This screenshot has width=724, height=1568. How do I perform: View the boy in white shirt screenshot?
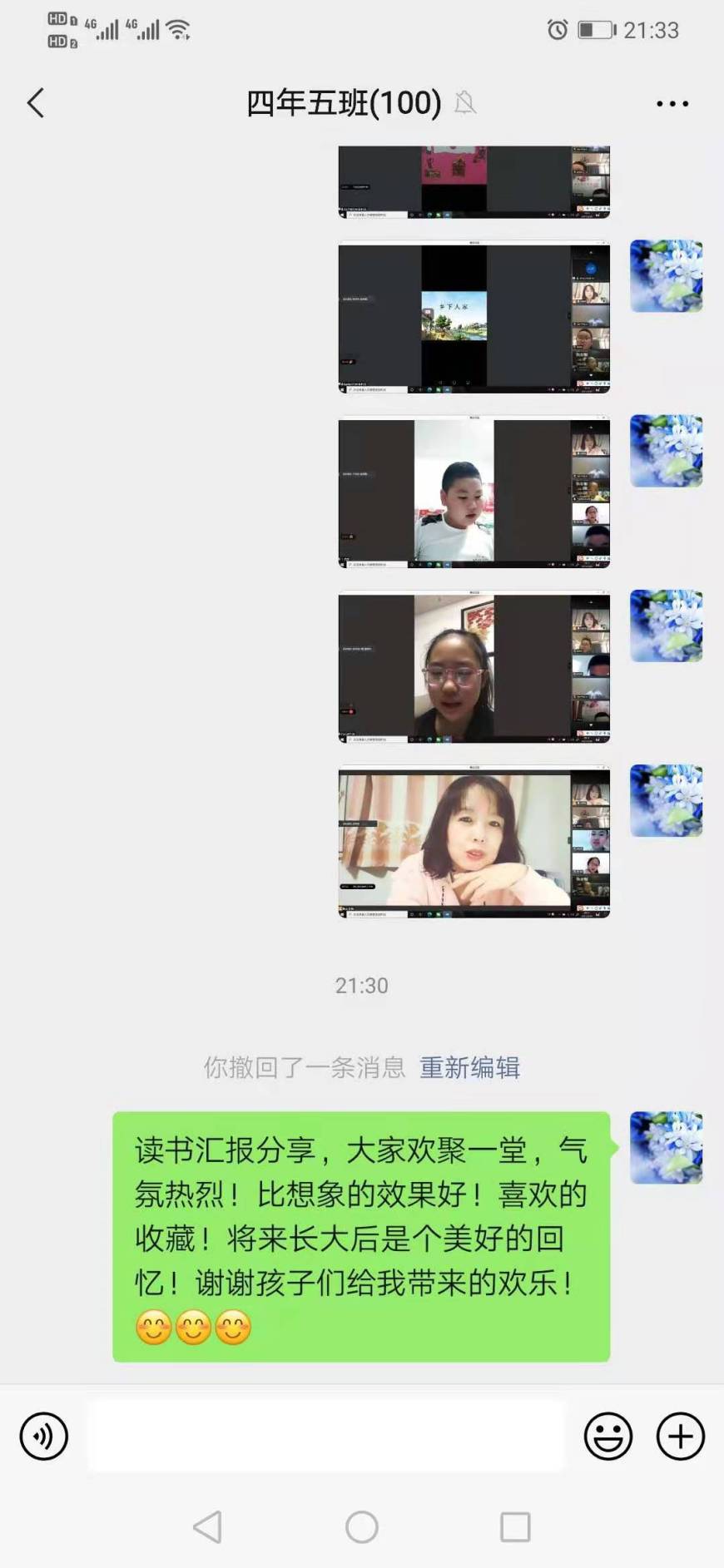(x=474, y=492)
